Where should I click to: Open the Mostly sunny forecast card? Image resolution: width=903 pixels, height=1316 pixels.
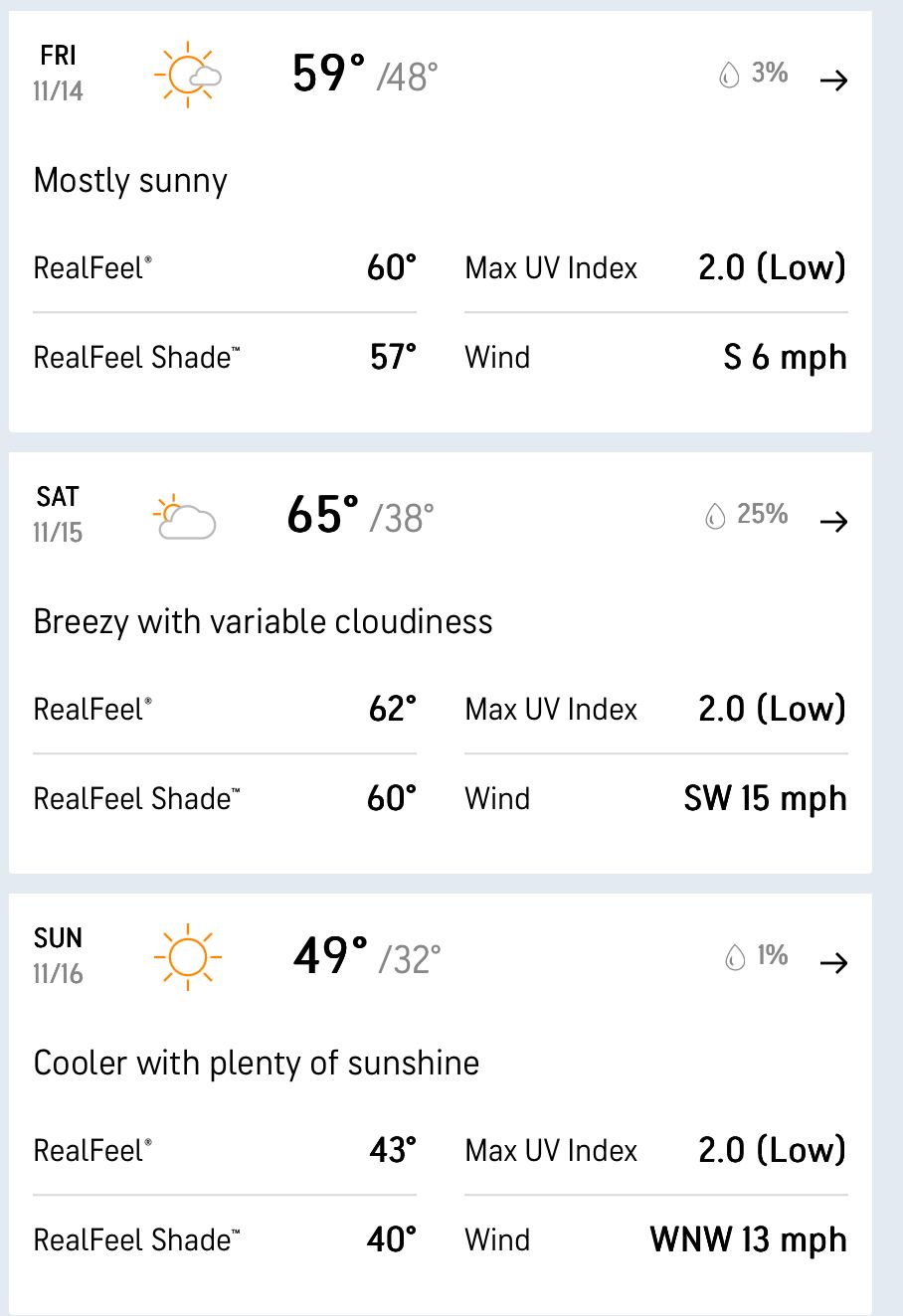pyautogui.click(x=440, y=221)
